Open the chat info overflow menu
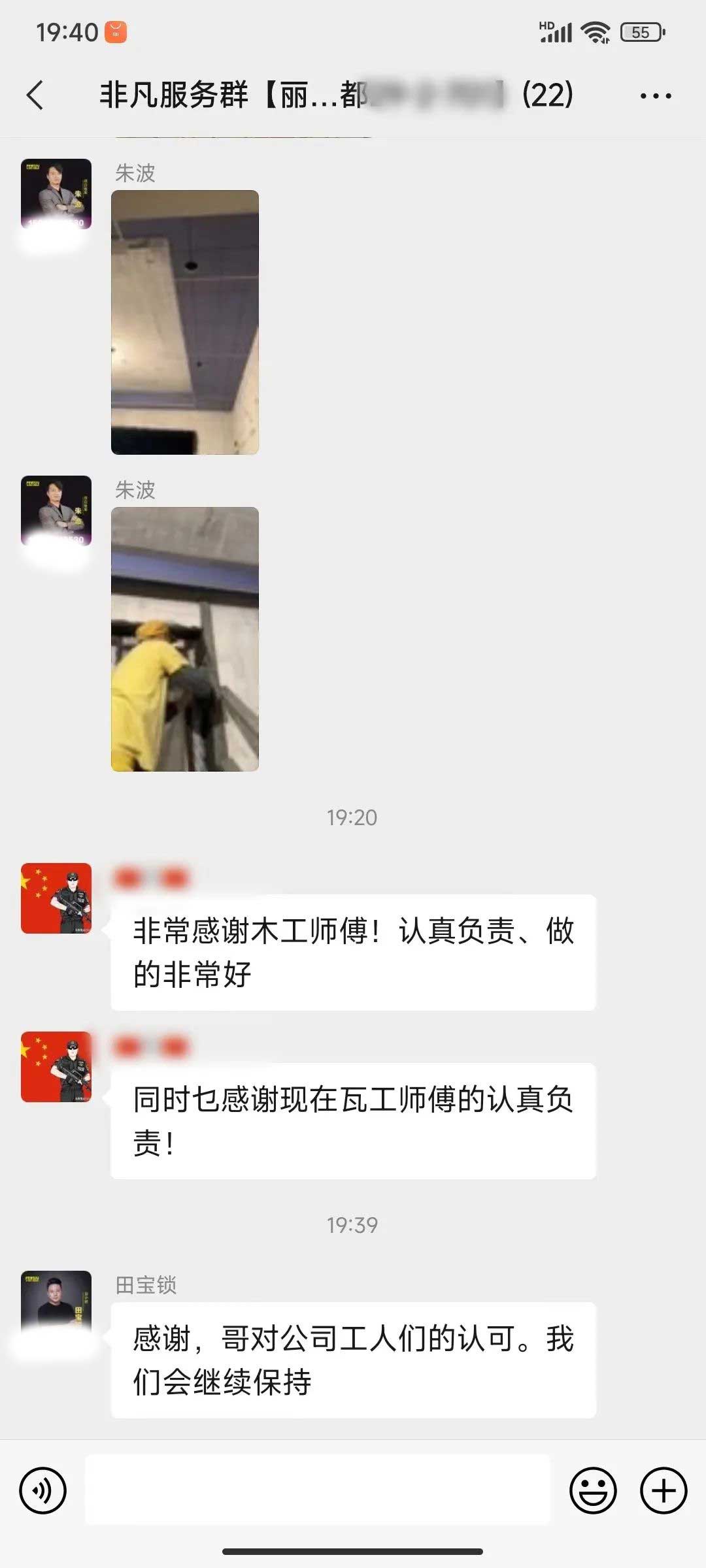 pyautogui.click(x=655, y=96)
